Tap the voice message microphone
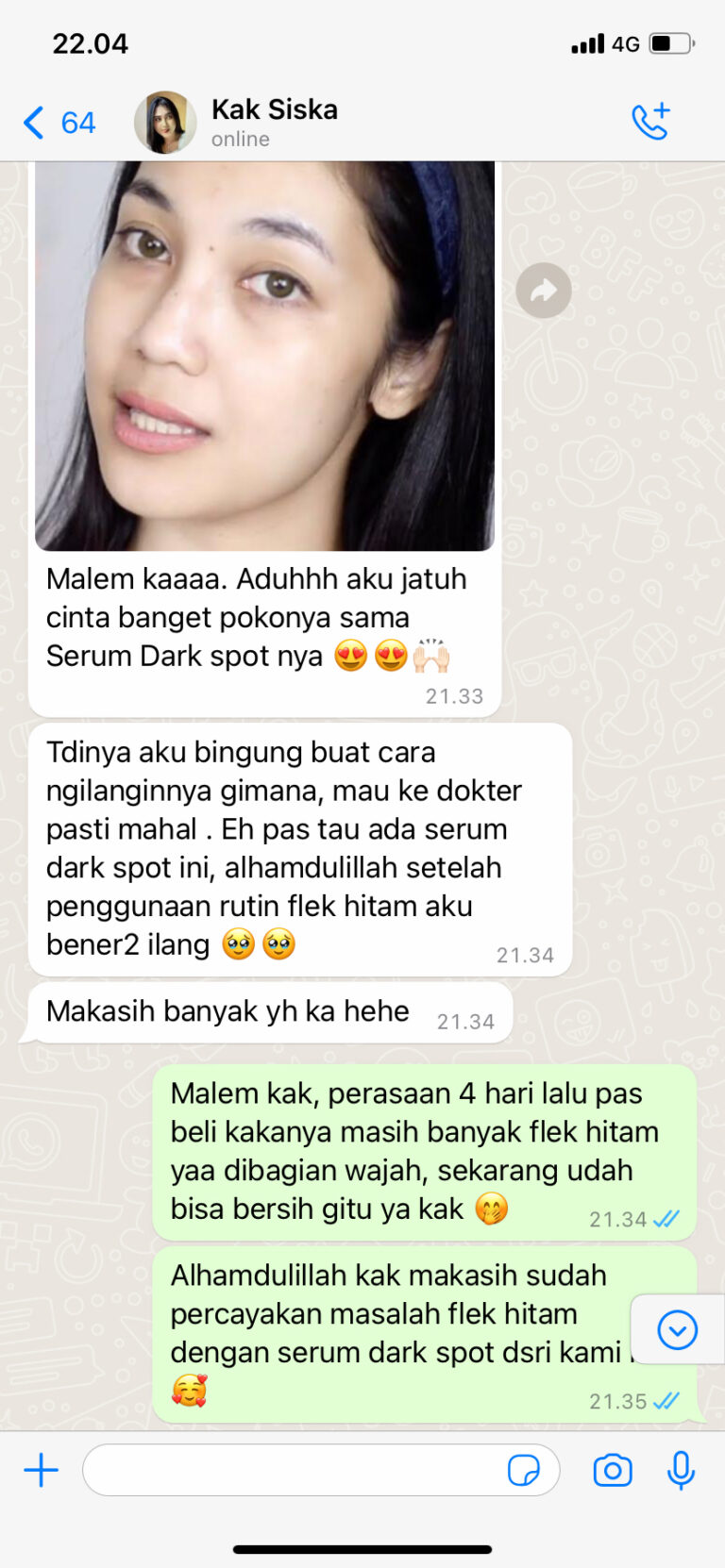This screenshot has width=725, height=1568. (x=681, y=1470)
